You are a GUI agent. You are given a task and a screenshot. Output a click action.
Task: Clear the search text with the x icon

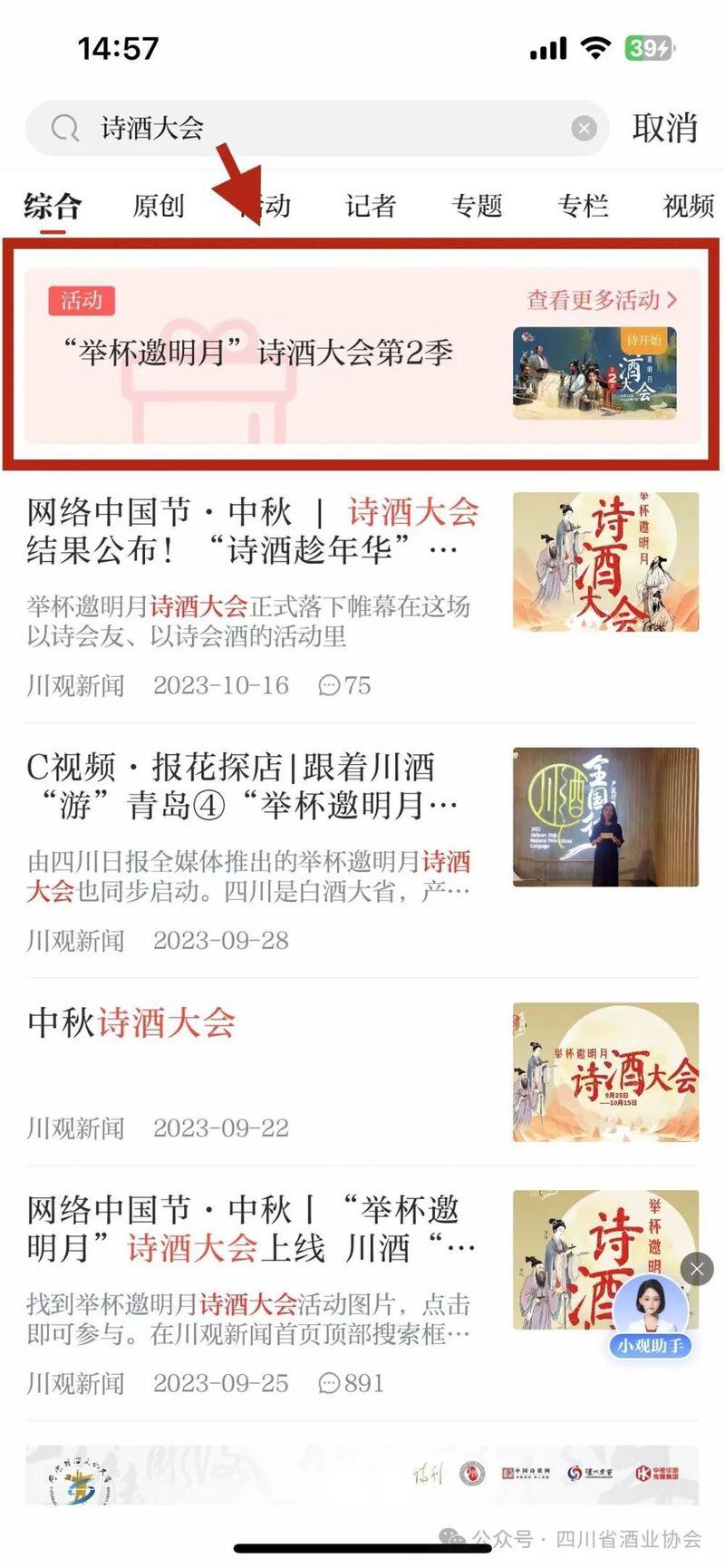(x=585, y=128)
